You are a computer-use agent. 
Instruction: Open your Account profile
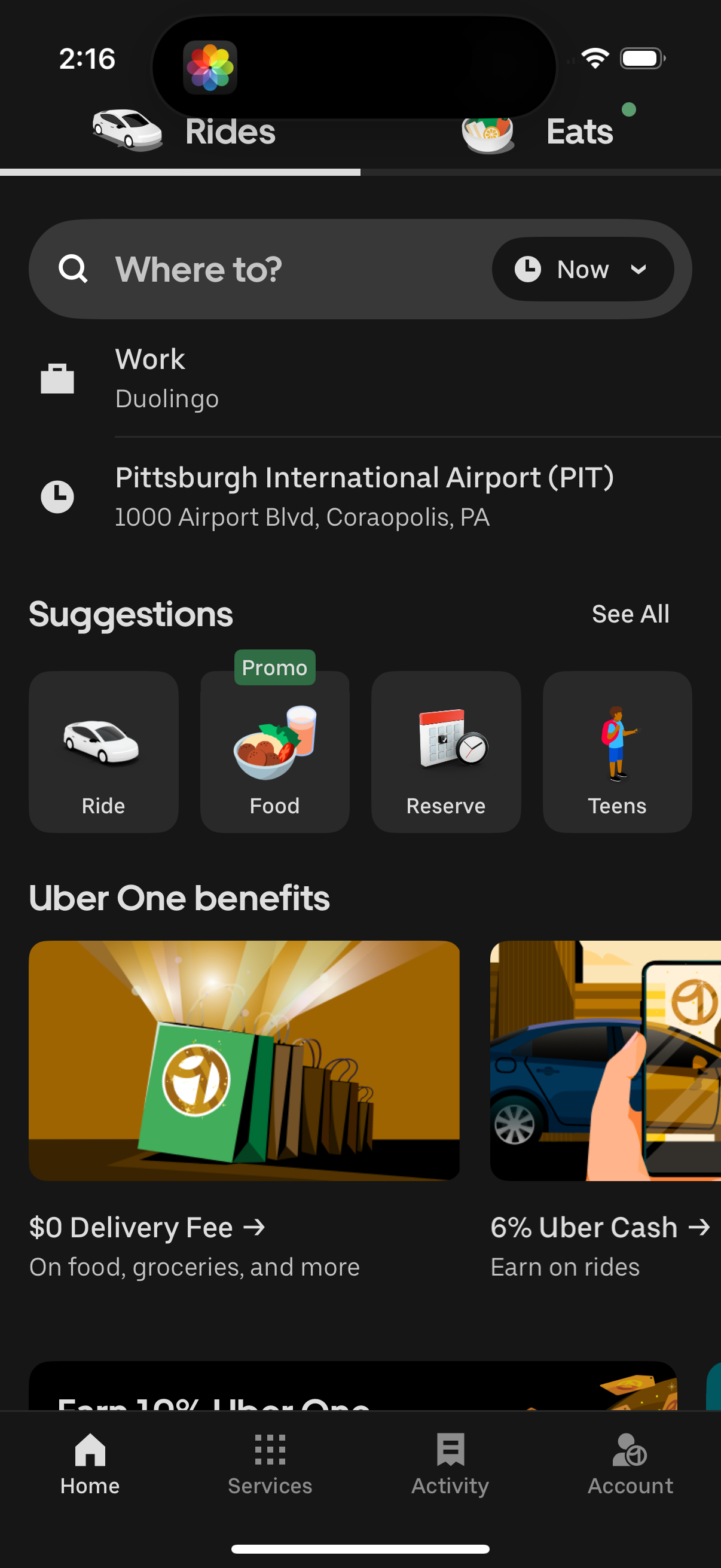tap(630, 1467)
